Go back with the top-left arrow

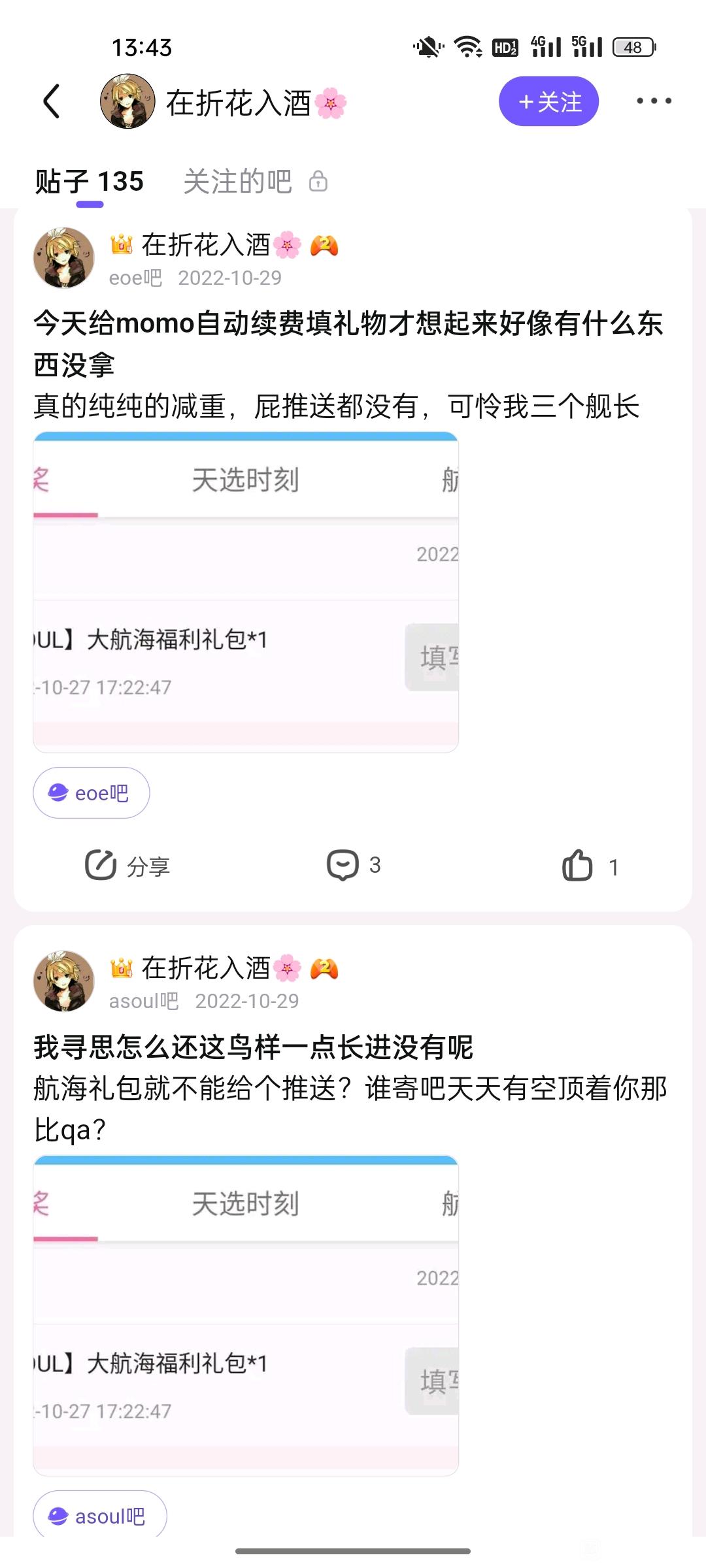coord(52,101)
